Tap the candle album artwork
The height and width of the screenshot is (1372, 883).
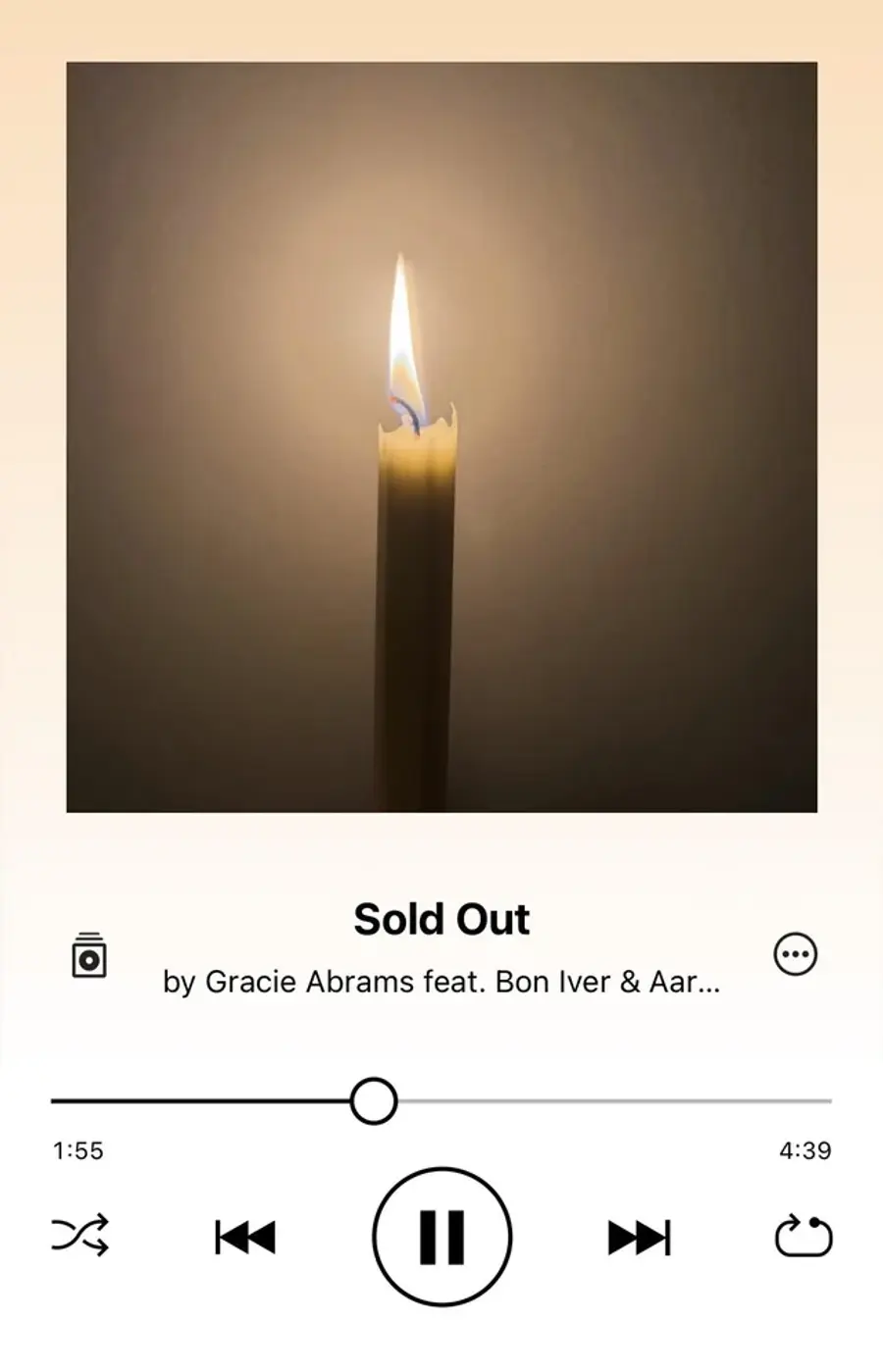click(x=441, y=437)
